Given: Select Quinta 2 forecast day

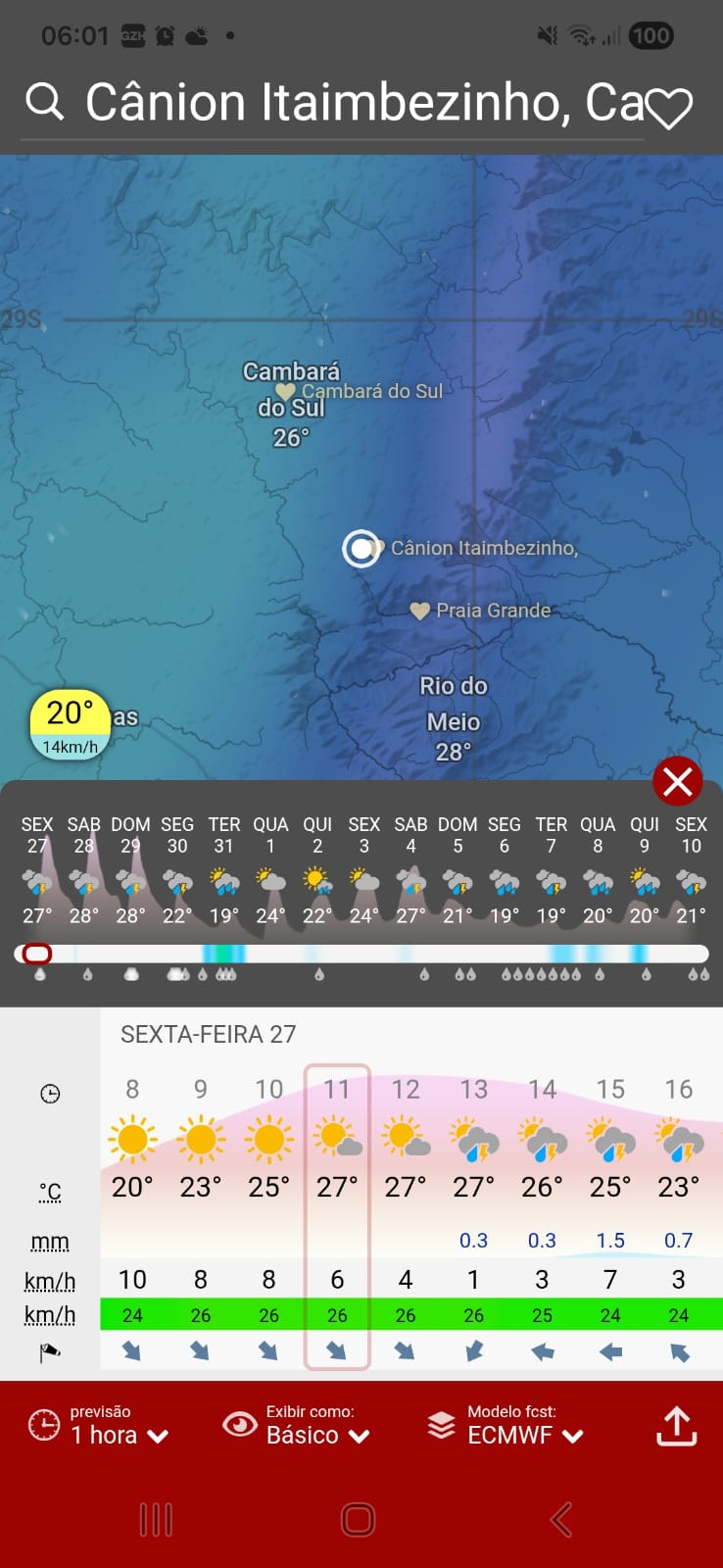Looking at the screenshot, I should [x=317, y=870].
